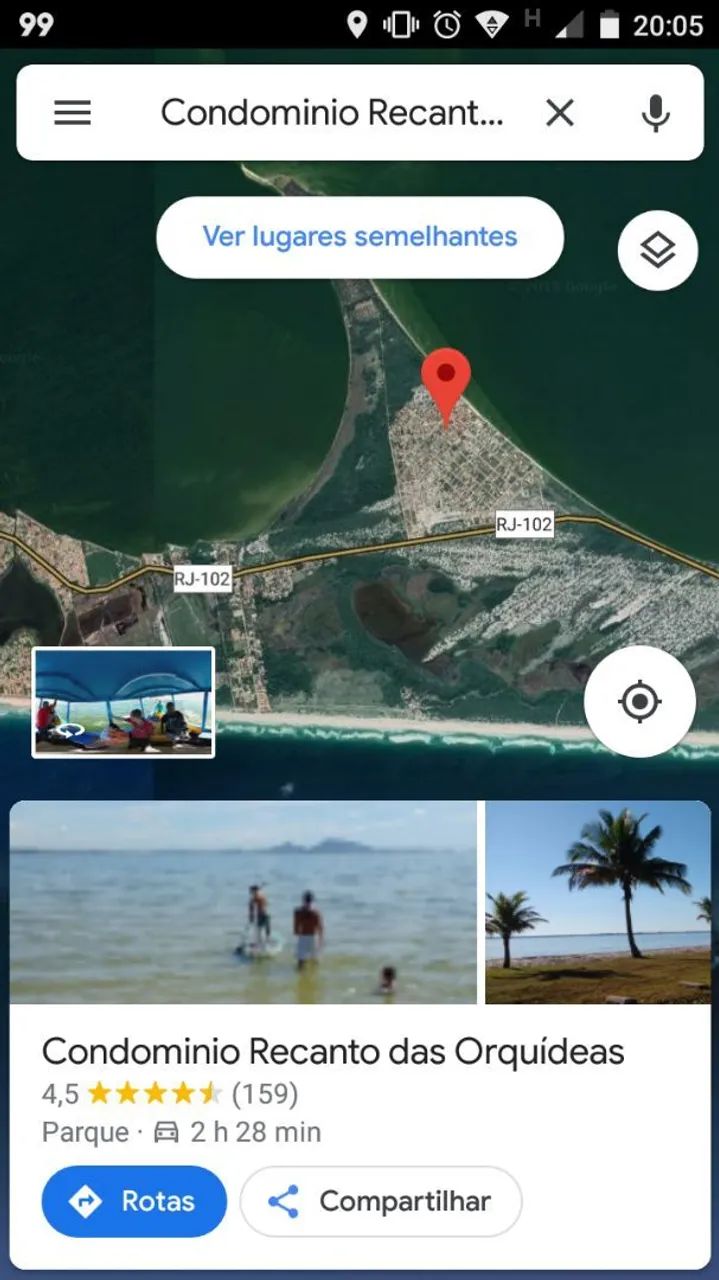Center map on my location
Screen dimensions: 719x1280
pyautogui.click(x=640, y=701)
